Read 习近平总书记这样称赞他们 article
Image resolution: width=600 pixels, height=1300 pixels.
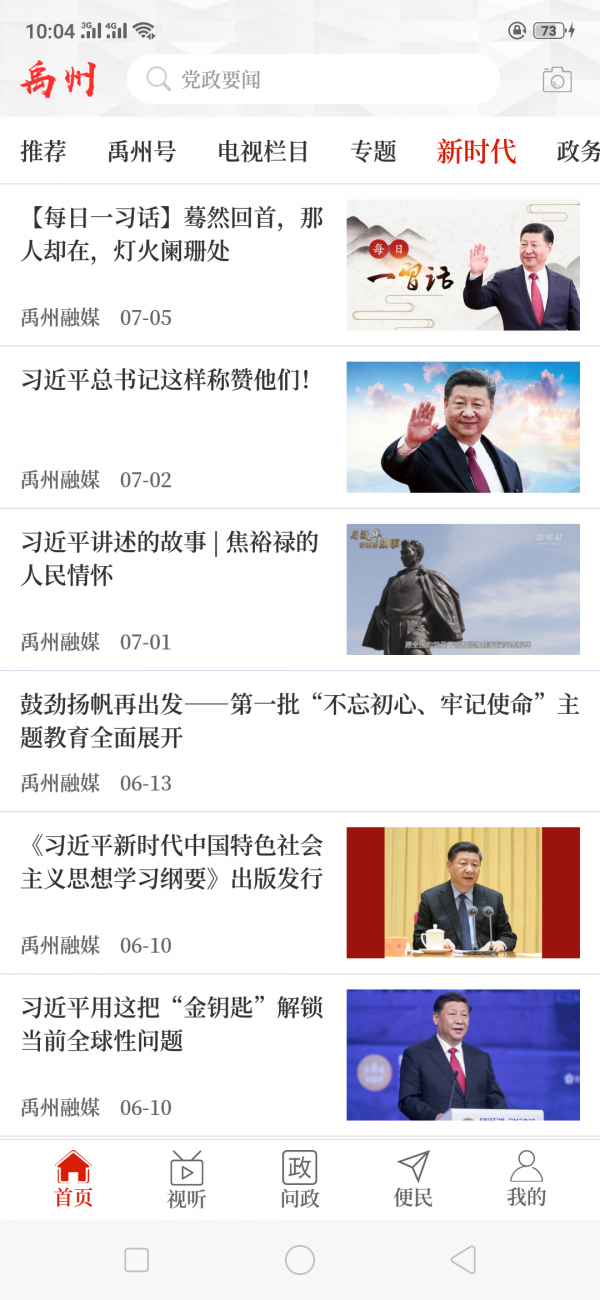point(166,380)
